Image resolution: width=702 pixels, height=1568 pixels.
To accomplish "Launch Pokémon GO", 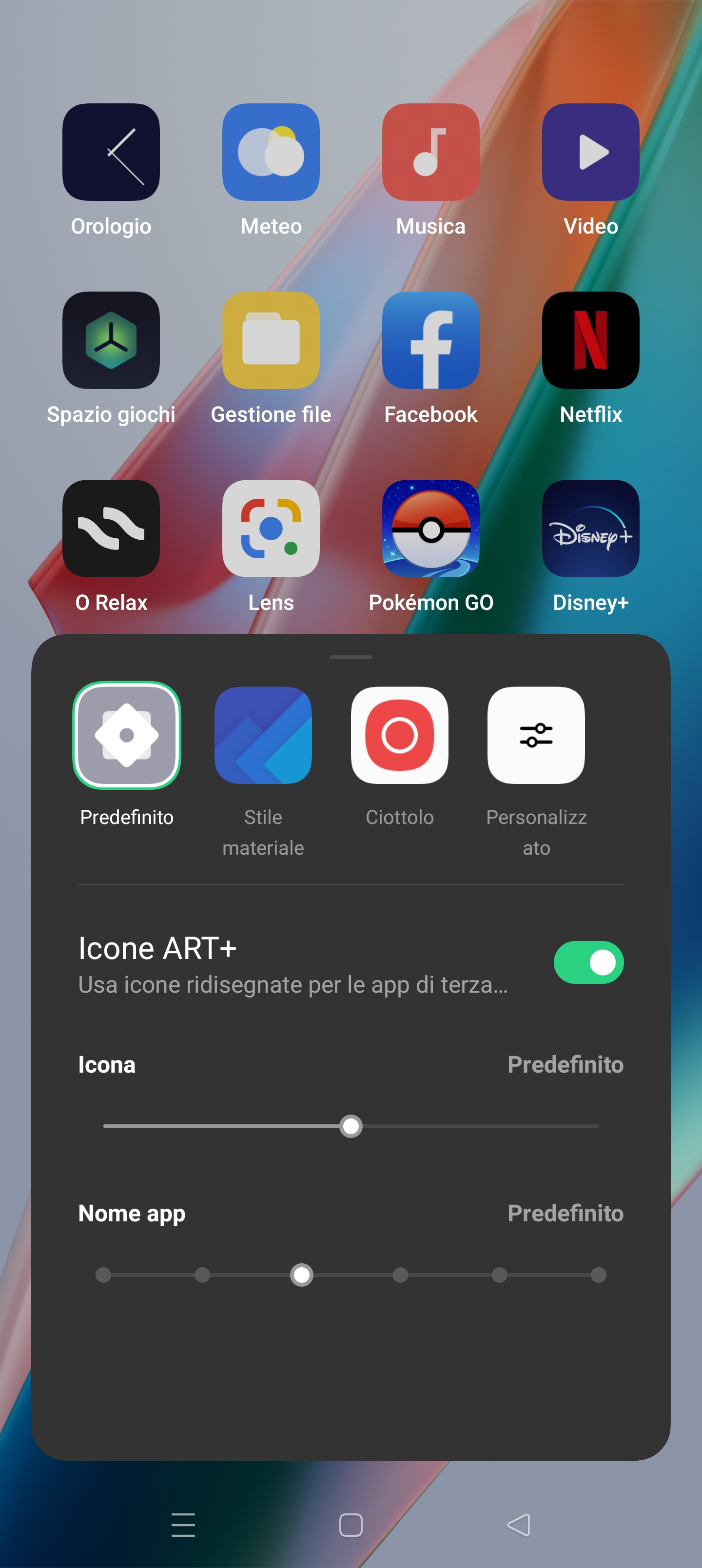I will [430, 529].
